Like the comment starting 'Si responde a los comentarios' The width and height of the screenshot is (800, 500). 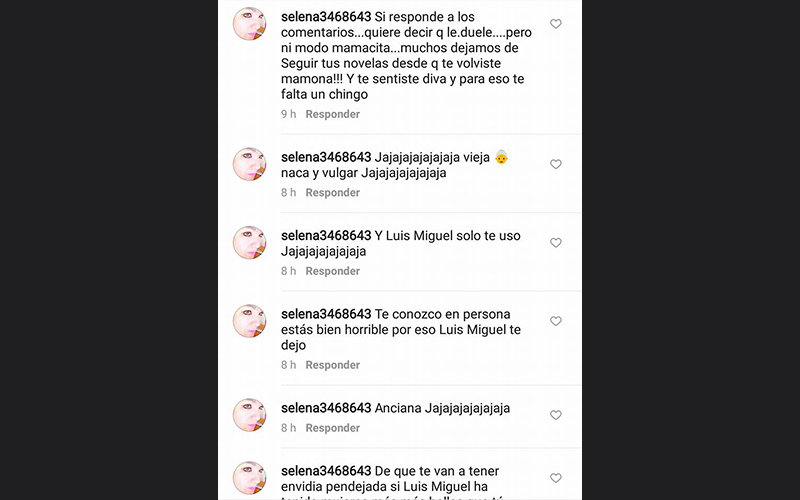556,24
